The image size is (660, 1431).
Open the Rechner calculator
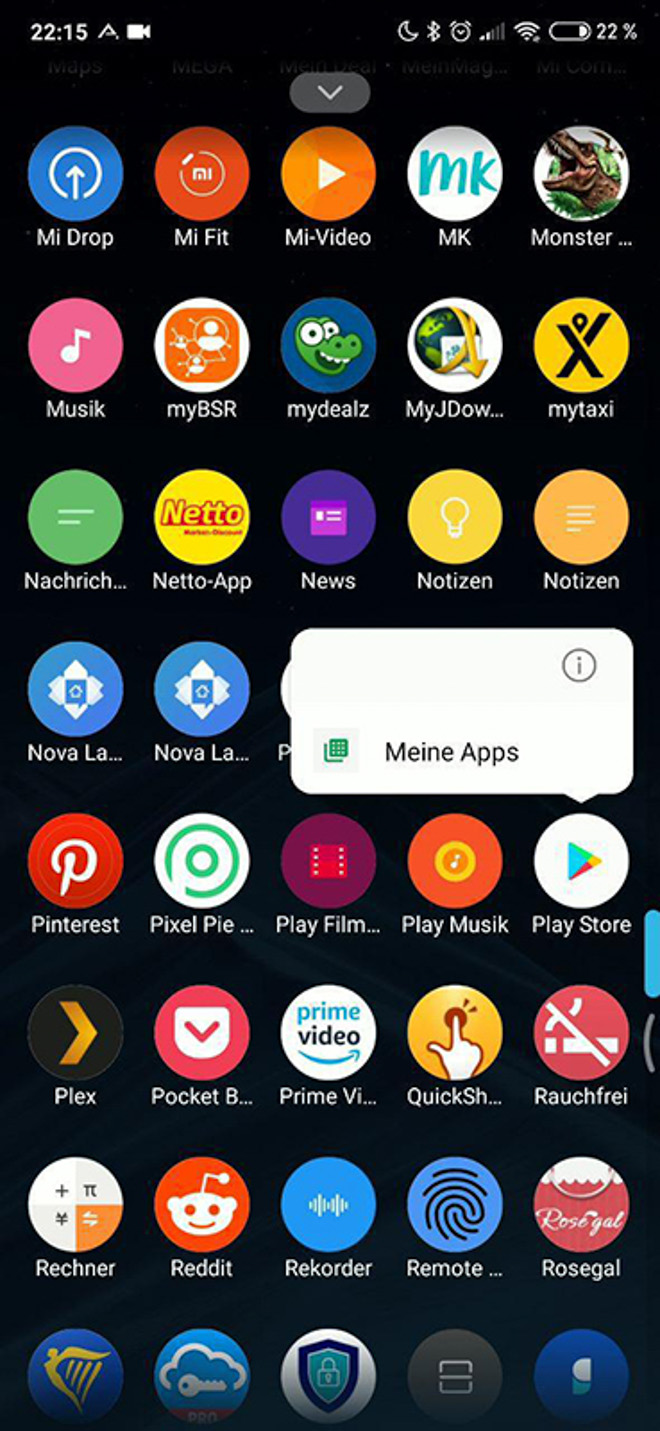(x=75, y=1205)
